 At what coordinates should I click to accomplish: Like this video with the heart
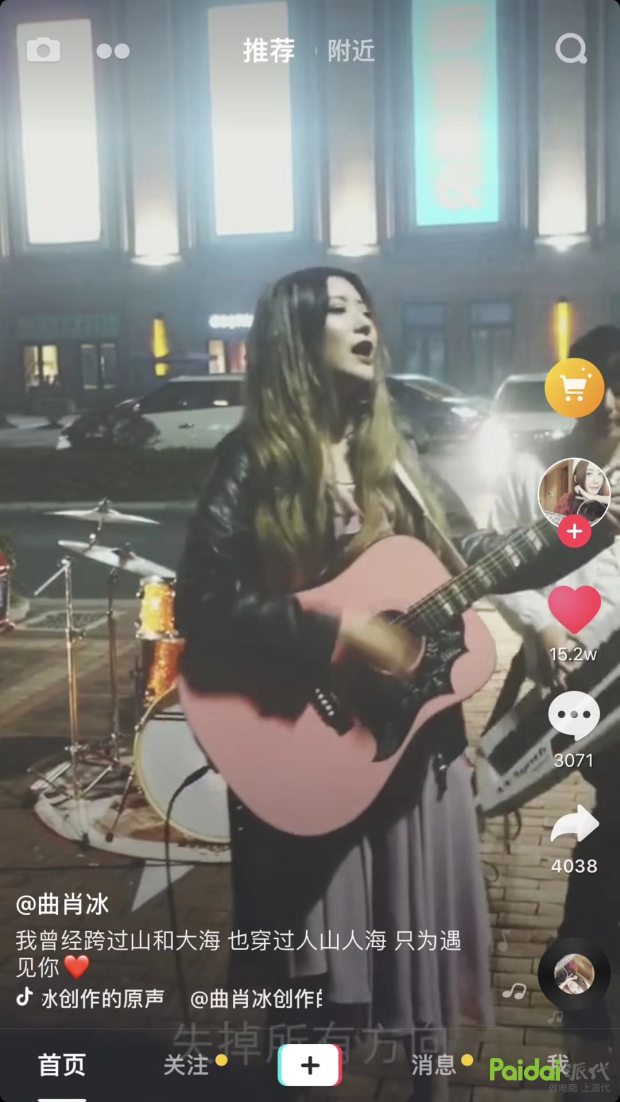pyautogui.click(x=574, y=610)
